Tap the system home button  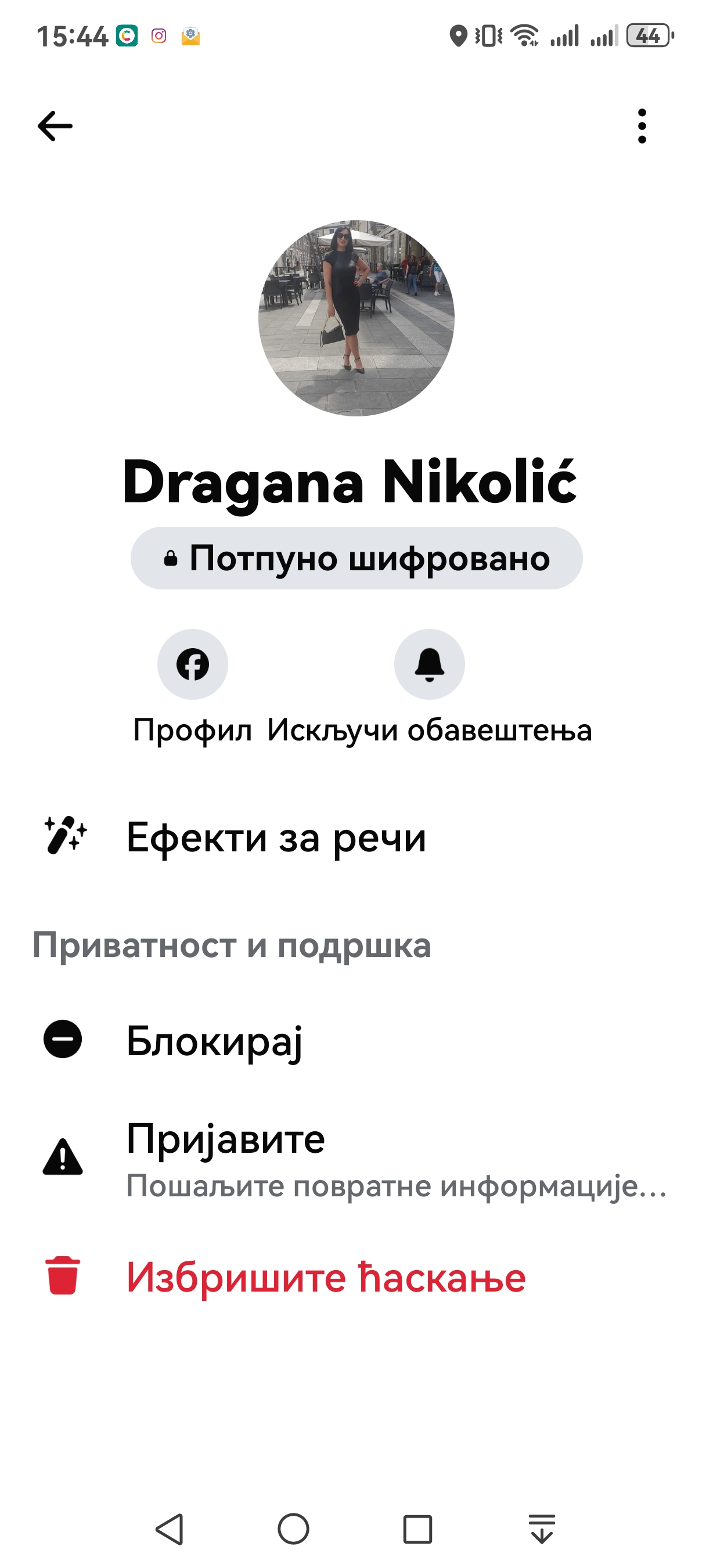pos(294,1529)
